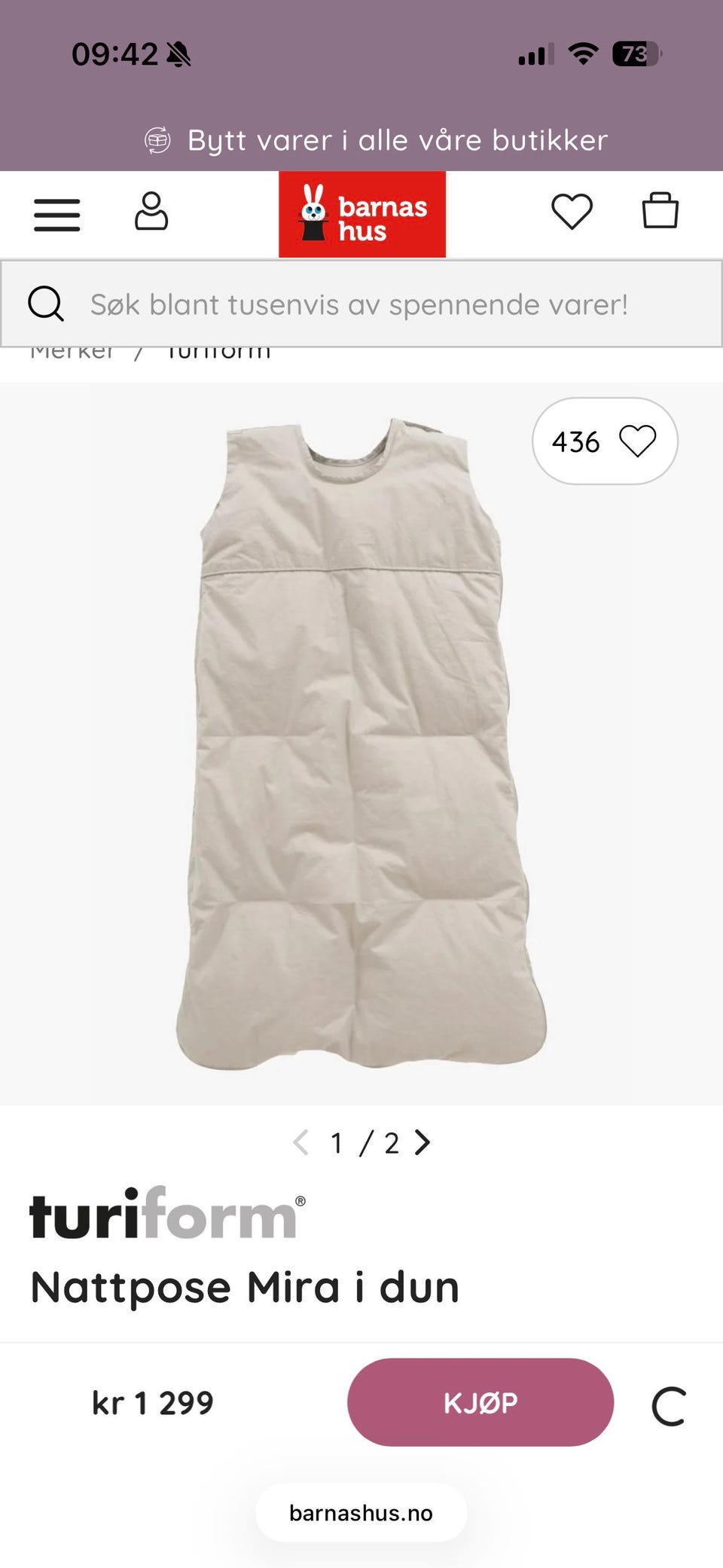This screenshot has height=1568, width=723.
Task: Open the Bytt varer i alle butikker banner
Action: point(377,140)
